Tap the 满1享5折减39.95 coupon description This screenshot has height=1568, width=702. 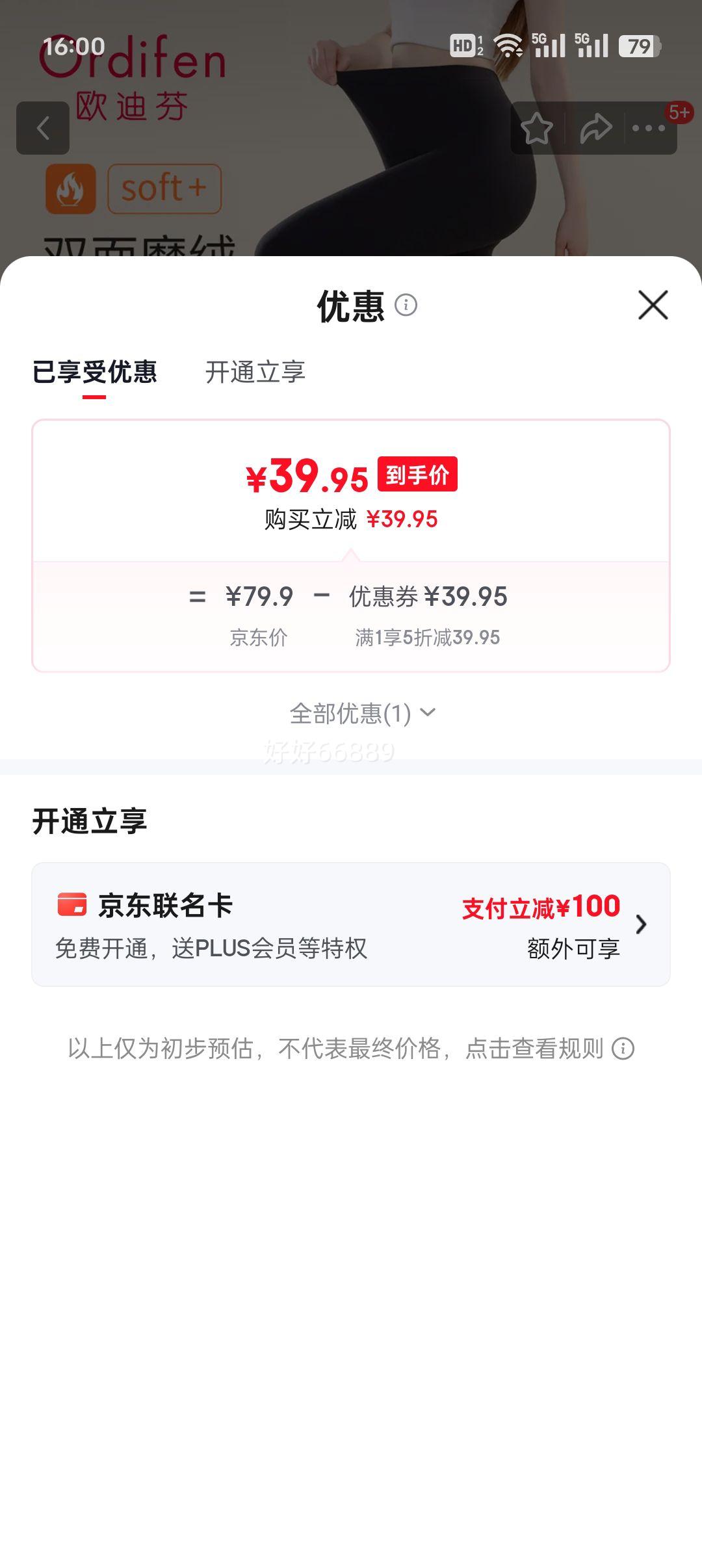(x=429, y=638)
